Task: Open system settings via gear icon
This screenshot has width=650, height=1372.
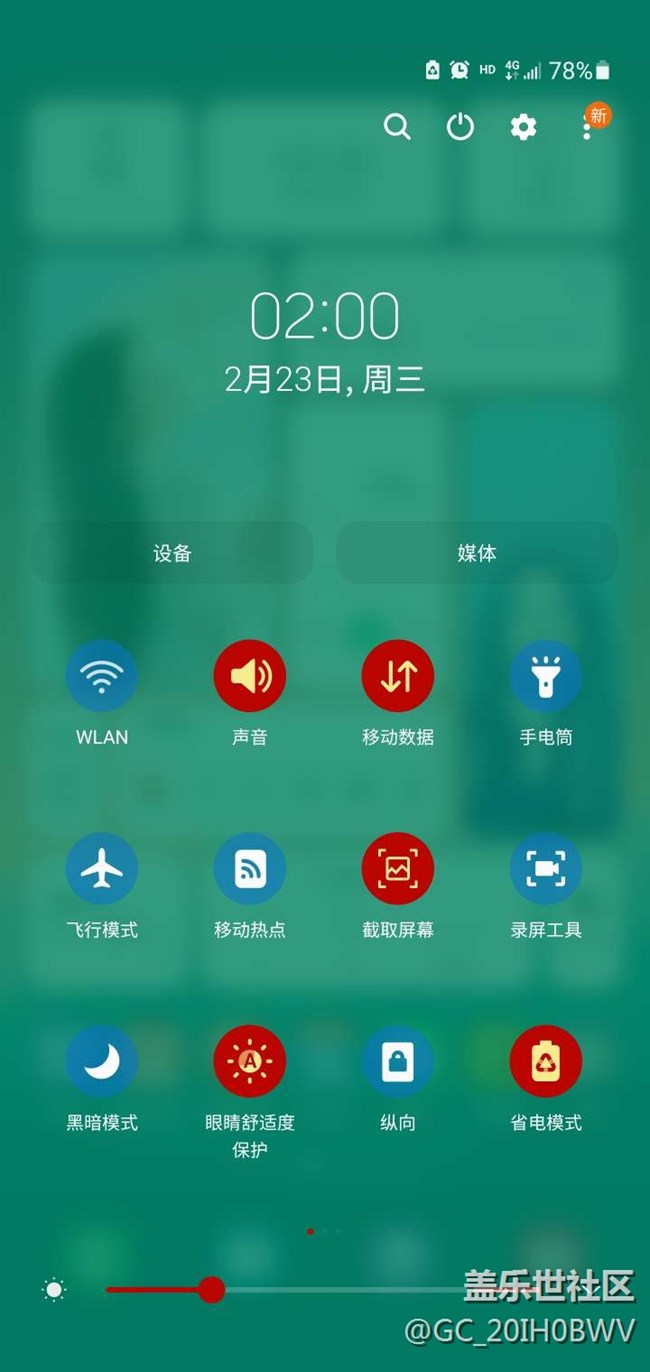Action: point(523,127)
